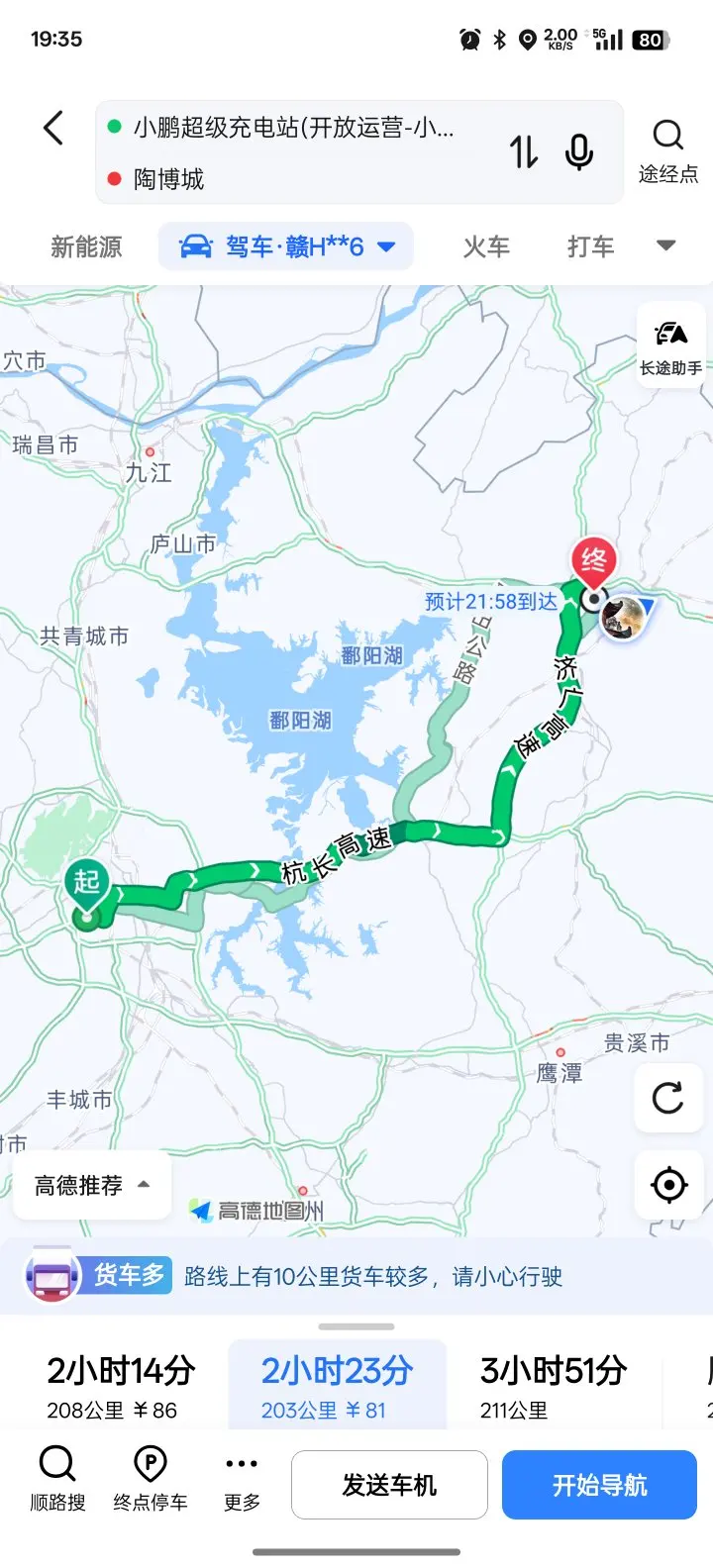Image resolution: width=713 pixels, height=1568 pixels.
Task: Refresh the route with the reload icon
Action: click(x=668, y=1098)
